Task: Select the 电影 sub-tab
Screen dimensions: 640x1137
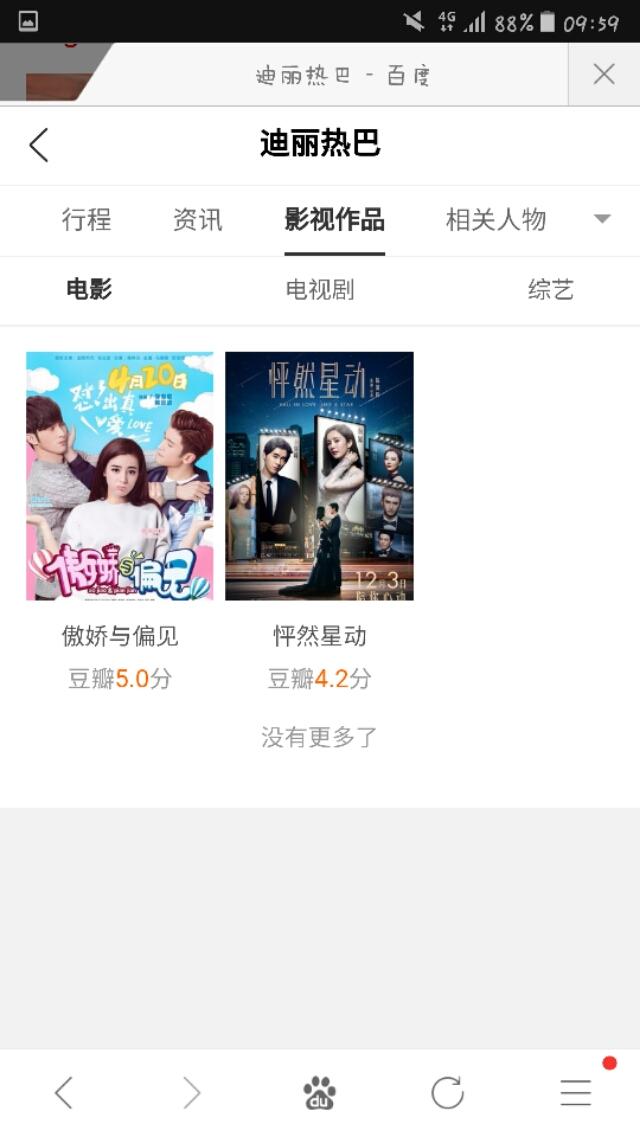Action: (x=89, y=290)
